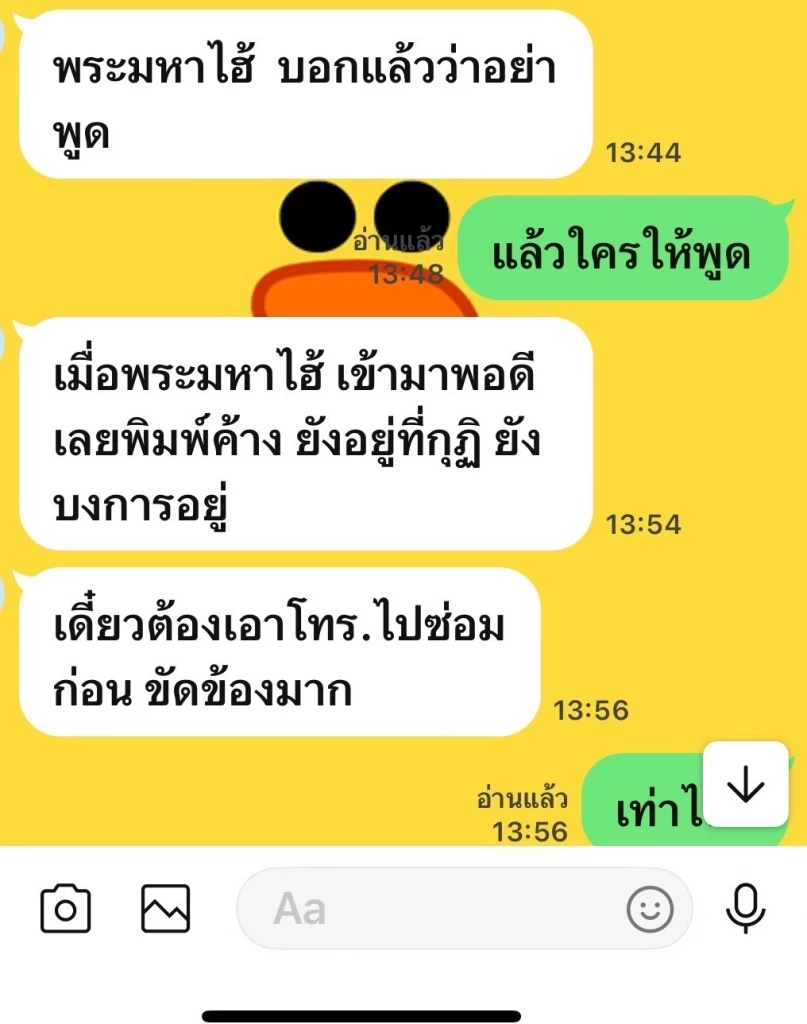Select the message 'พระมหาไฮ้ บอกแล้วว่าอย่าพูด'

pos(300,95)
